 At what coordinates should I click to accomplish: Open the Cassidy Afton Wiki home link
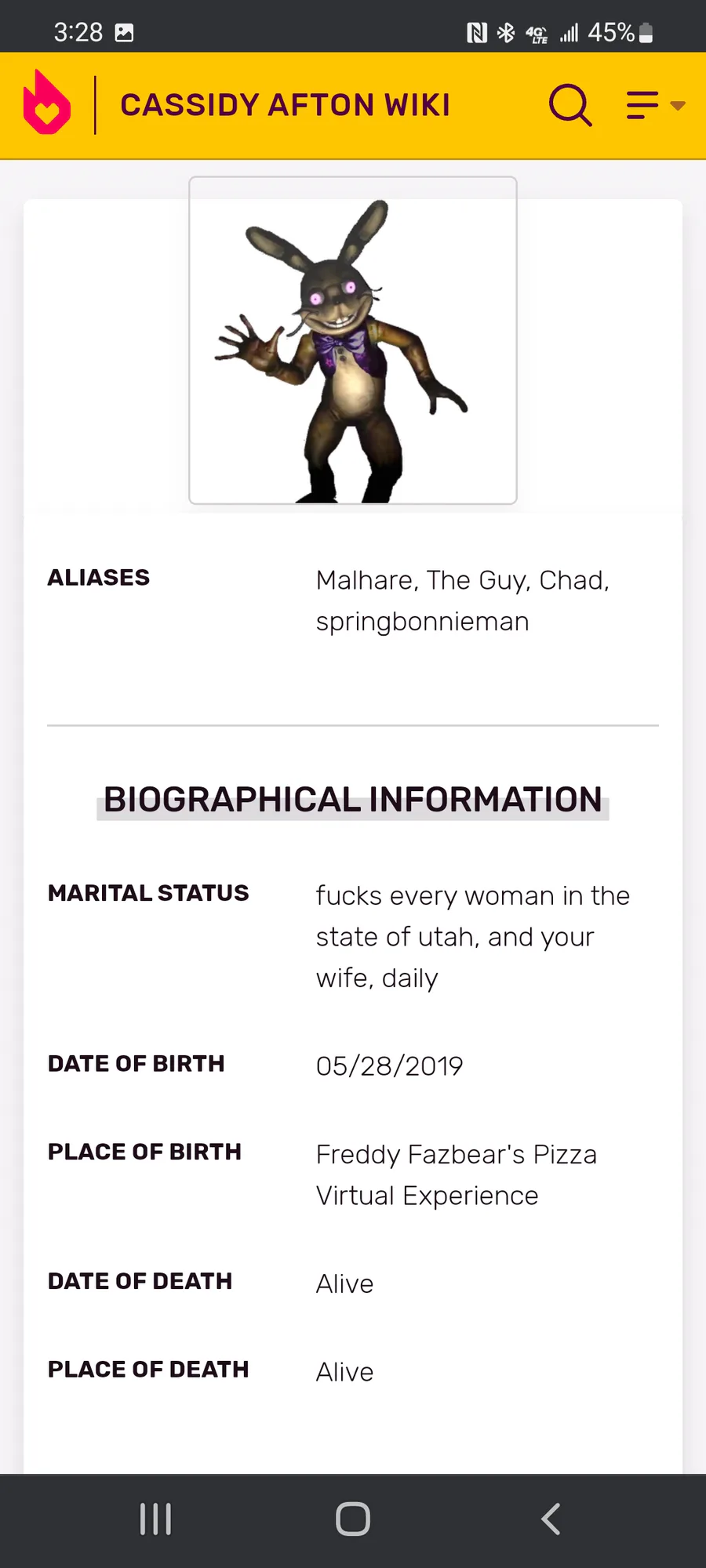tap(285, 105)
